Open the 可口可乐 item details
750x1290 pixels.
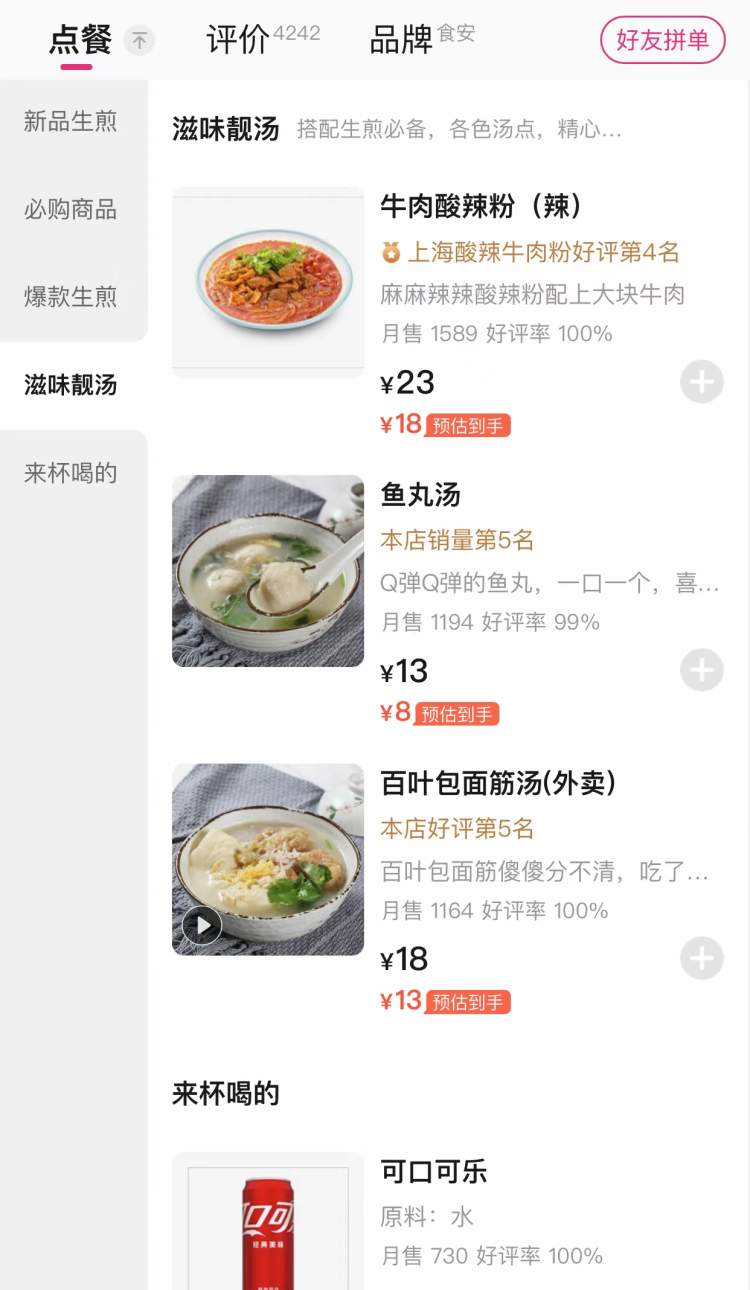433,1171
